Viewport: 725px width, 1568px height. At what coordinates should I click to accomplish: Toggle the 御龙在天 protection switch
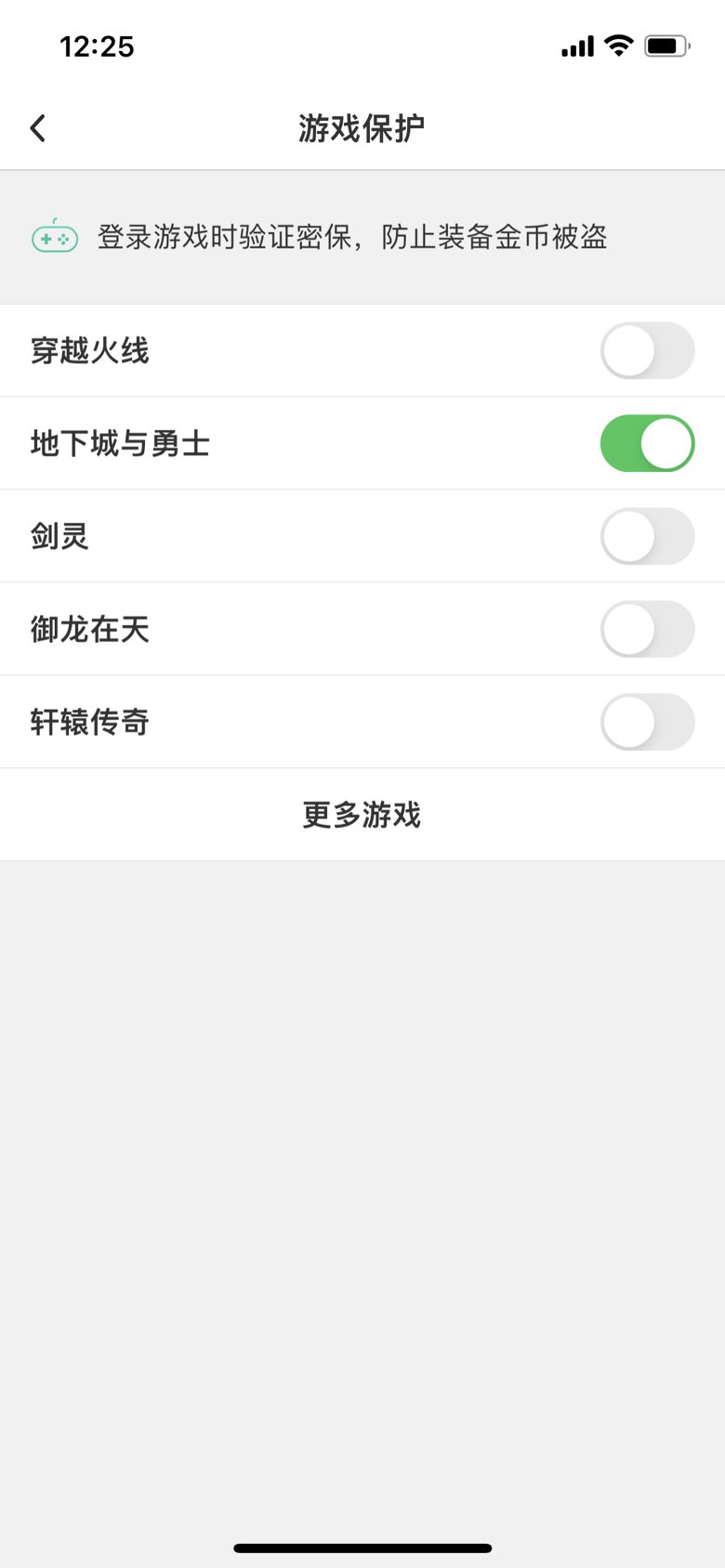click(x=648, y=630)
